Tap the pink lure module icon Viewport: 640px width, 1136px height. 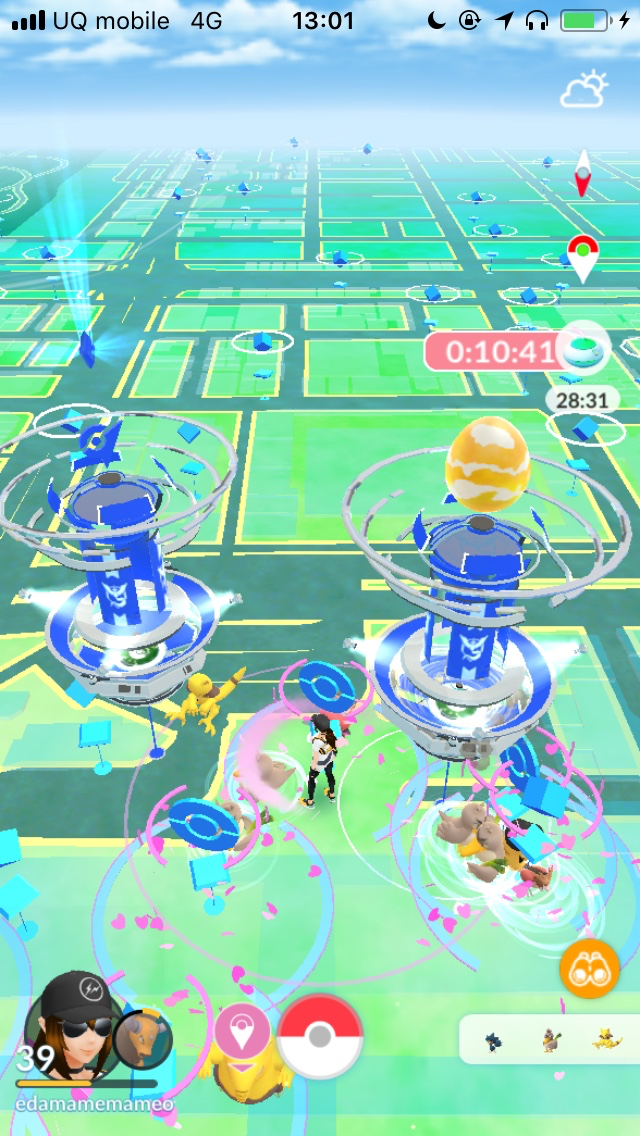coord(241,1030)
